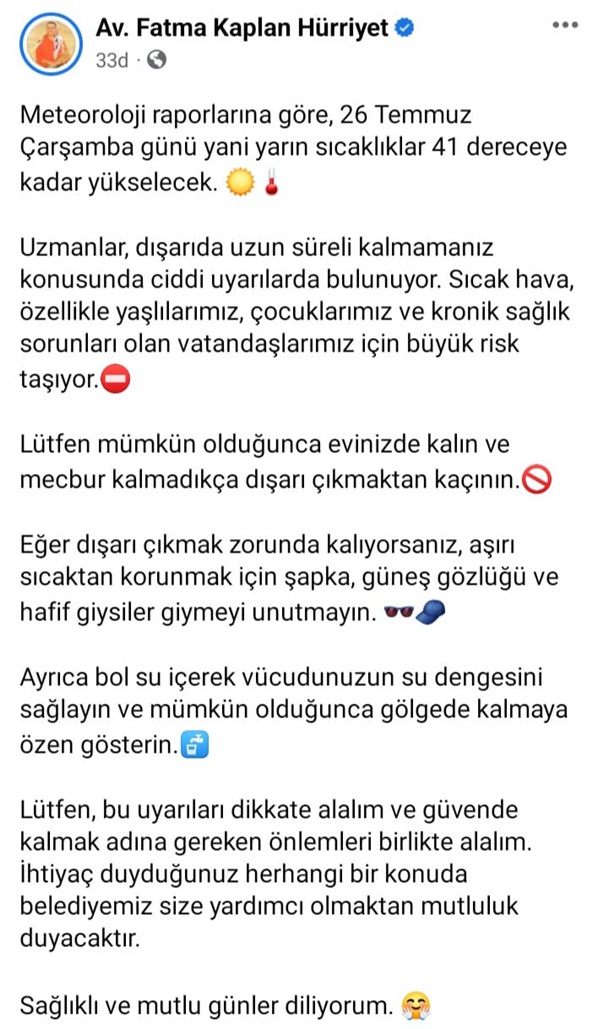This screenshot has height=1029, width=608.
Task: Open the post's three-dot overflow menu
Action: point(565,27)
